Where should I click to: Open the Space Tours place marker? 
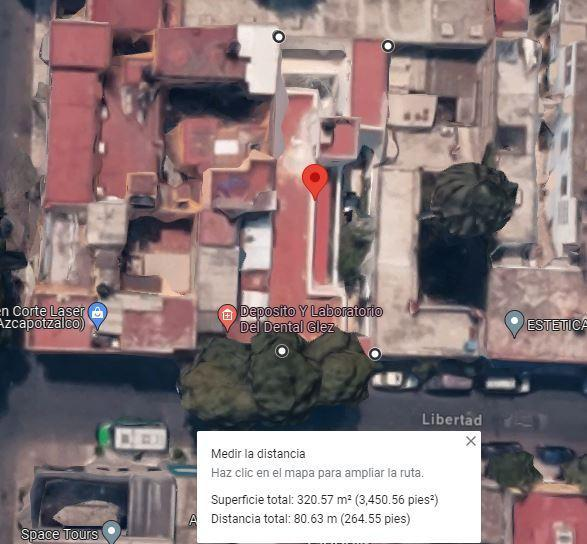112,531
